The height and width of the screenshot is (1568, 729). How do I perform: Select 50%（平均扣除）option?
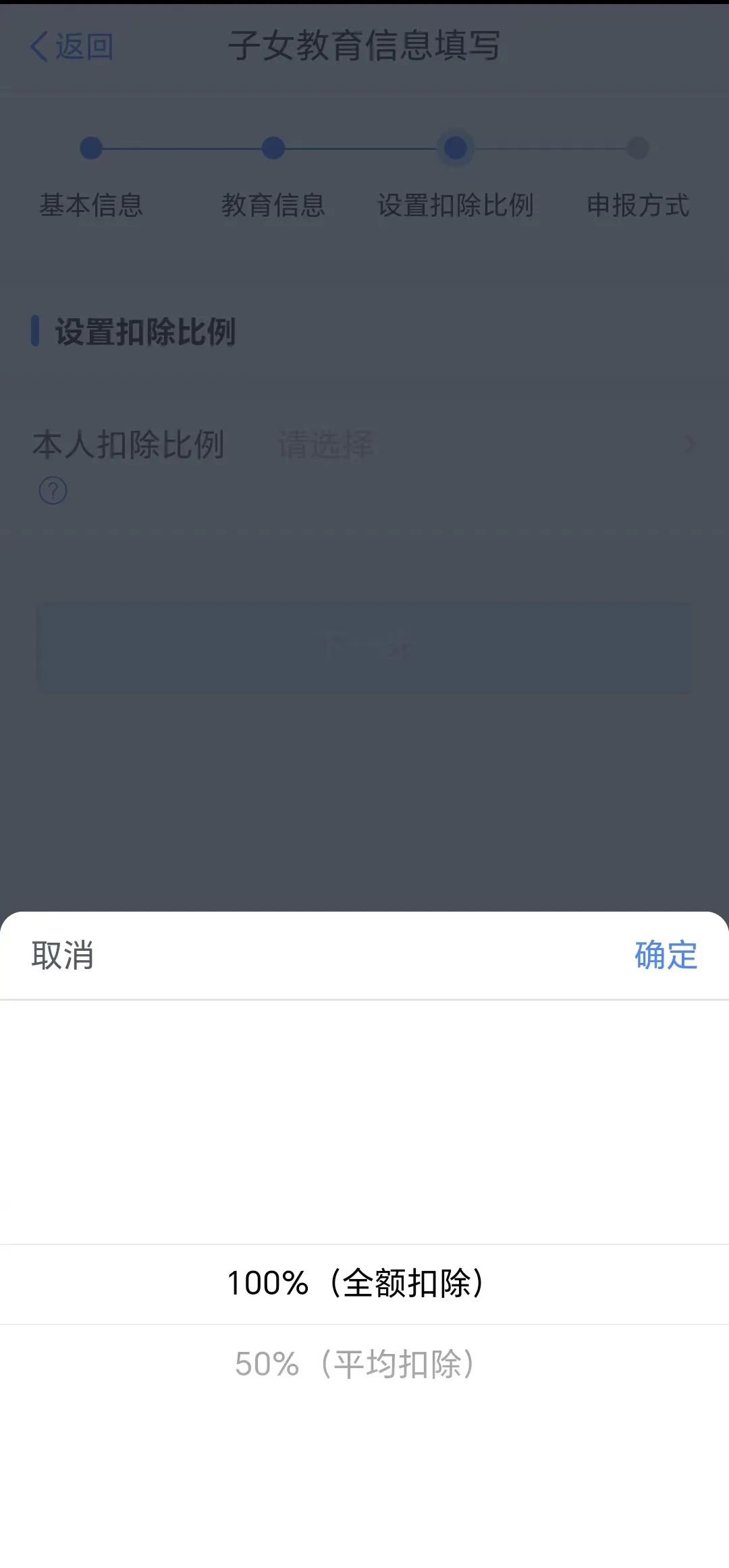[x=356, y=1364]
